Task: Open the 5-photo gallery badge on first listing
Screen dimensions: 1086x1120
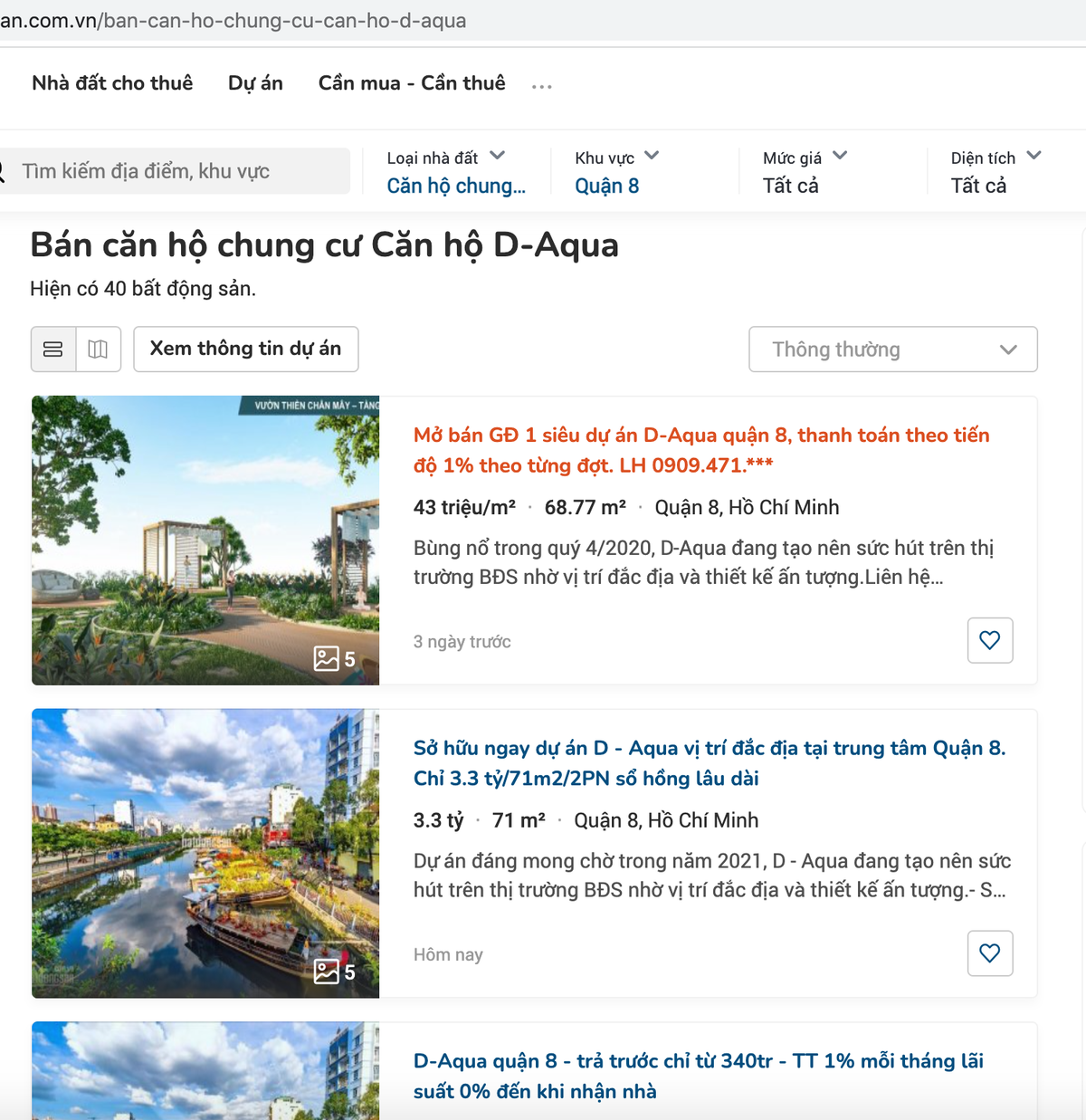Action: pos(335,659)
